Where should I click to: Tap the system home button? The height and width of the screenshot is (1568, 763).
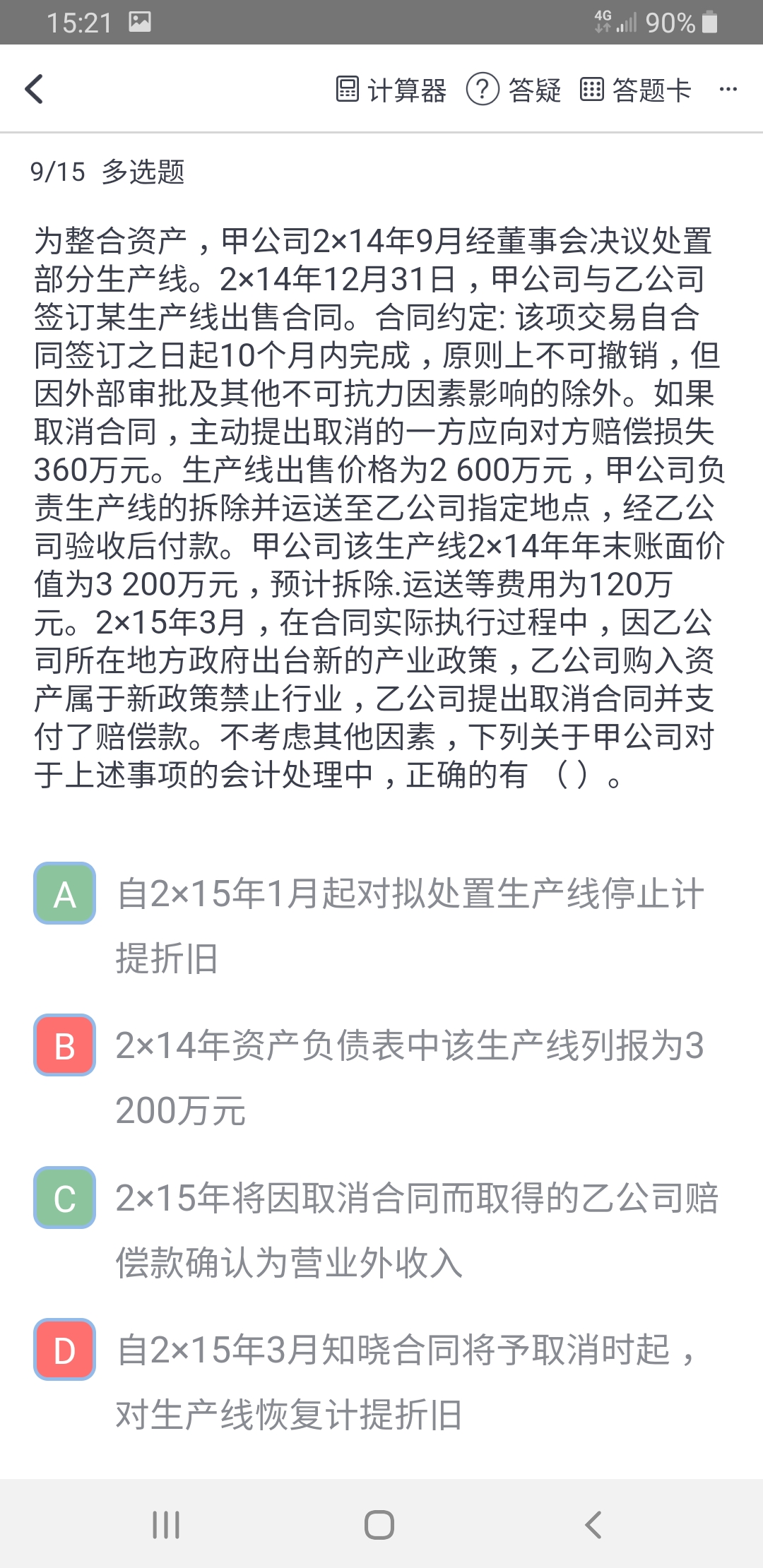[379, 1524]
